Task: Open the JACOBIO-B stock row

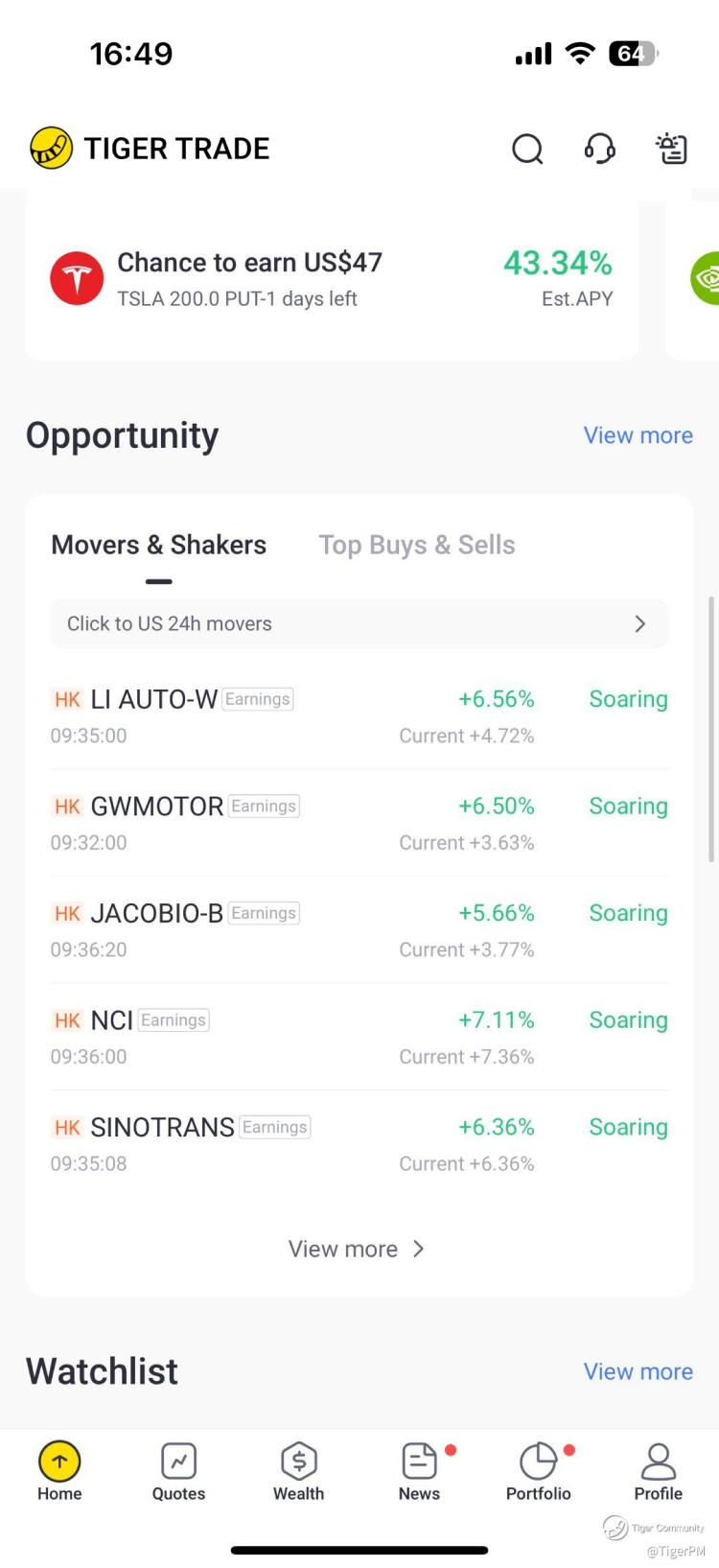Action: coord(359,930)
